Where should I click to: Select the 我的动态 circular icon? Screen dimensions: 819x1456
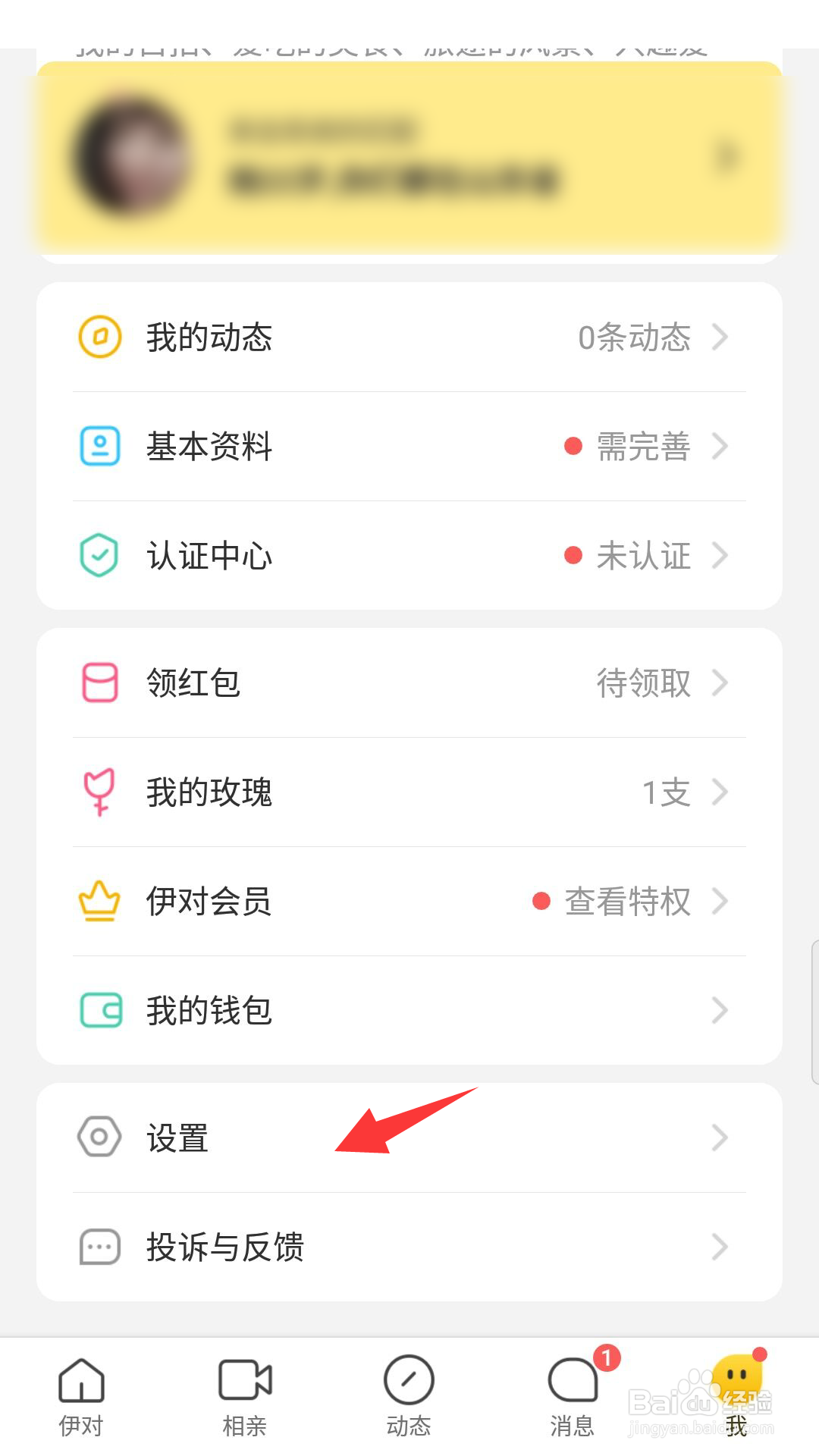[x=99, y=337]
